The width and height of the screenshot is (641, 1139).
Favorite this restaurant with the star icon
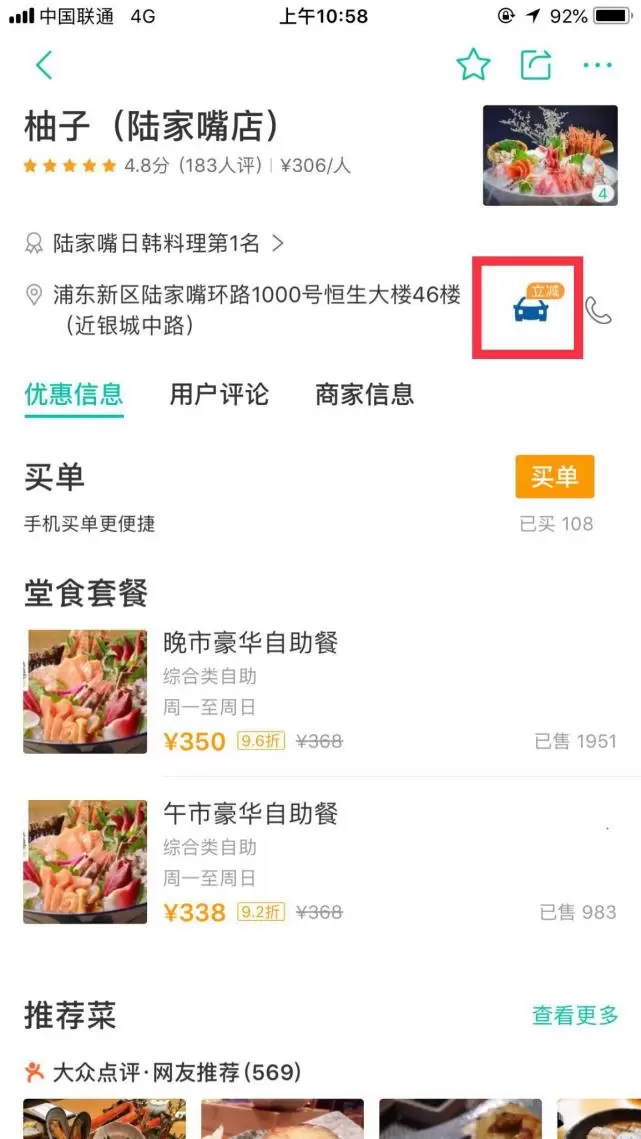tap(473, 66)
